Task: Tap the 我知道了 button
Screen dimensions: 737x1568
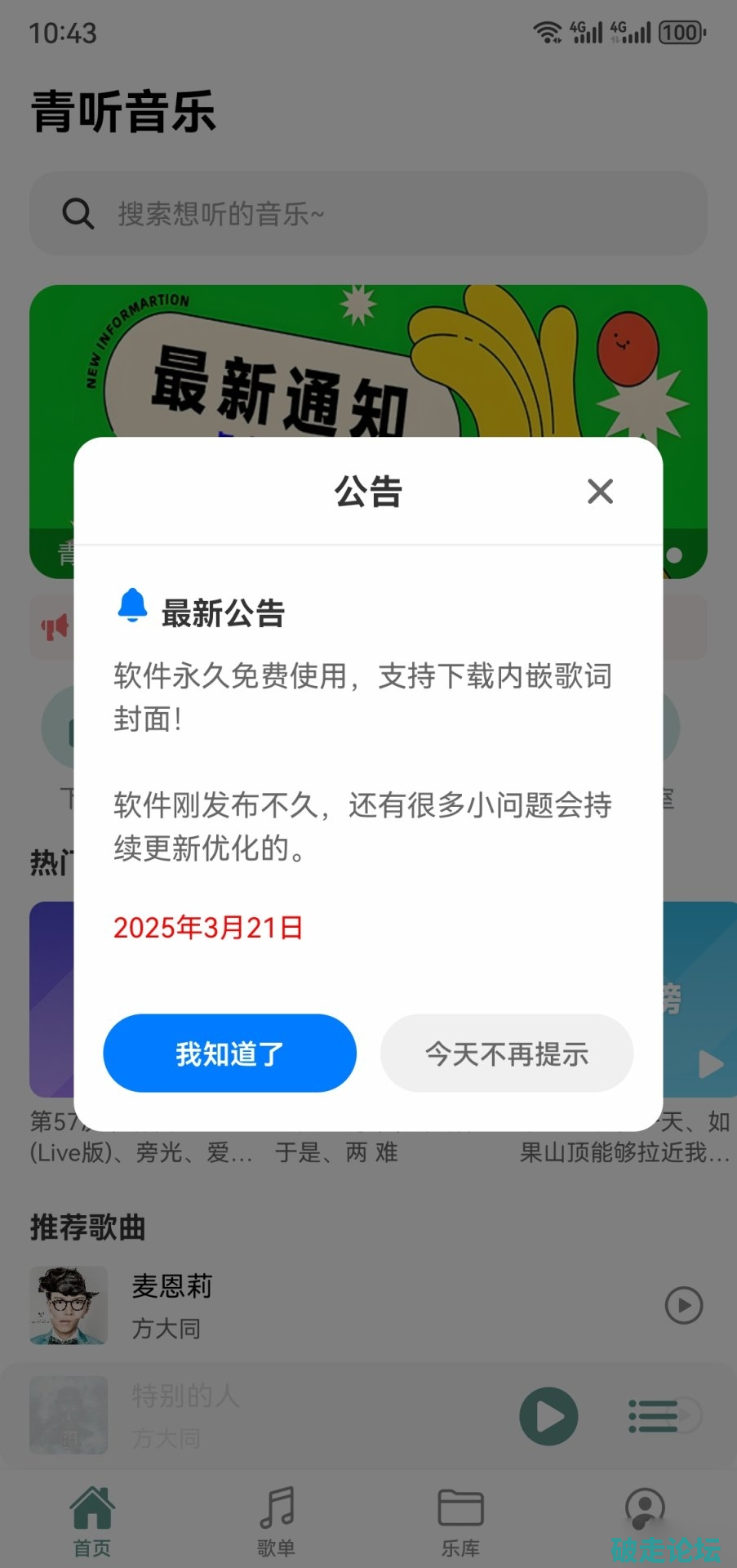Action: click(x=229, y=1053)
